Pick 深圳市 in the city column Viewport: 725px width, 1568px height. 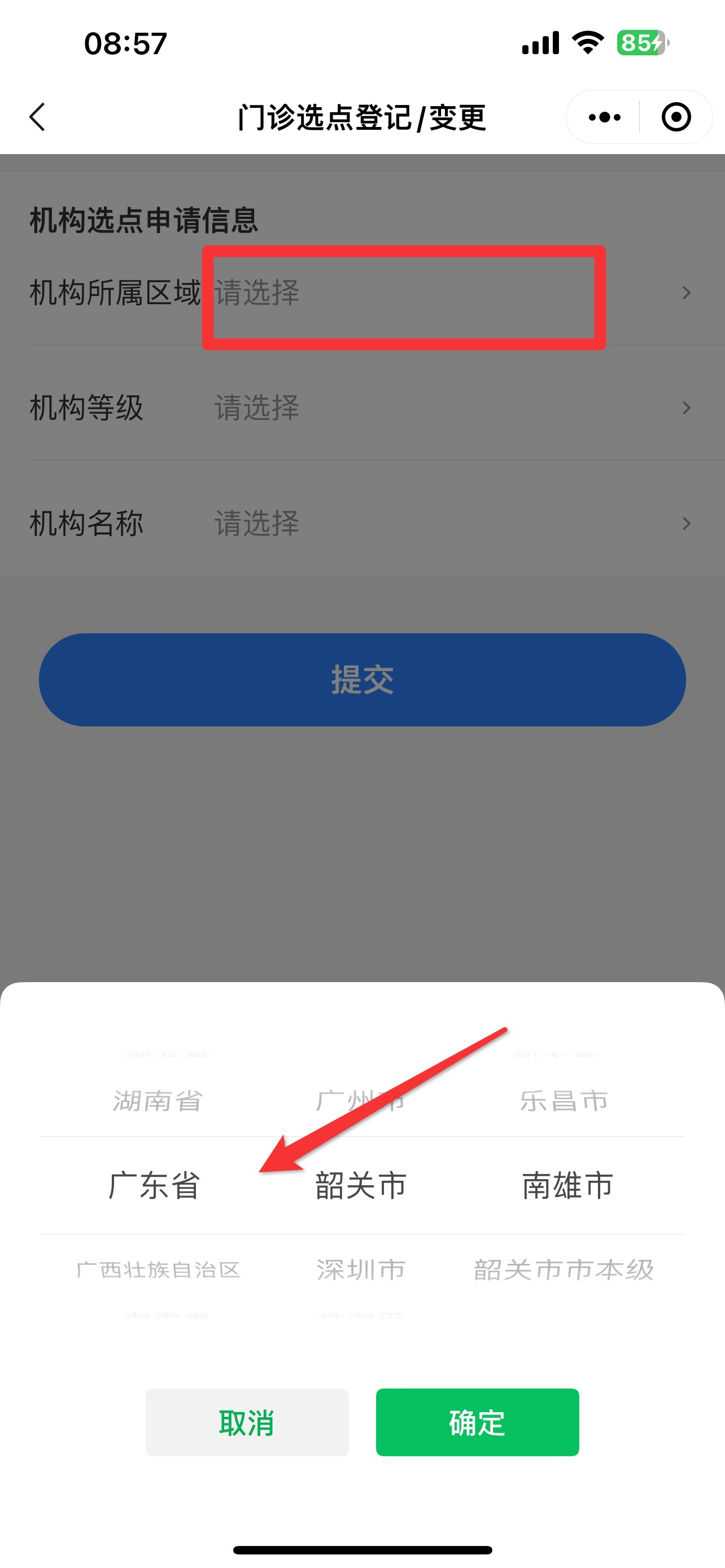tap(361, 1270)
